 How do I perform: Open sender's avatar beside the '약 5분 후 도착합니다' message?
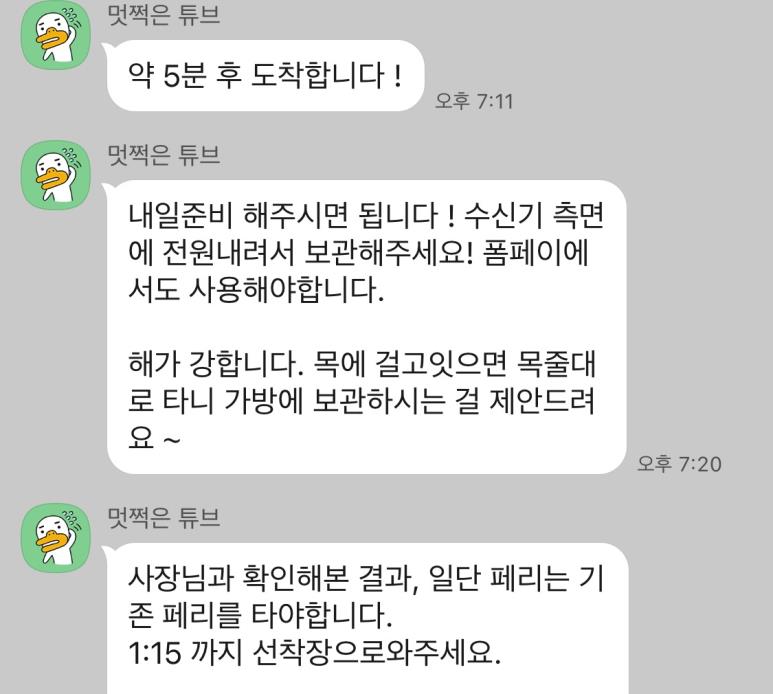(x=56, y=36)
